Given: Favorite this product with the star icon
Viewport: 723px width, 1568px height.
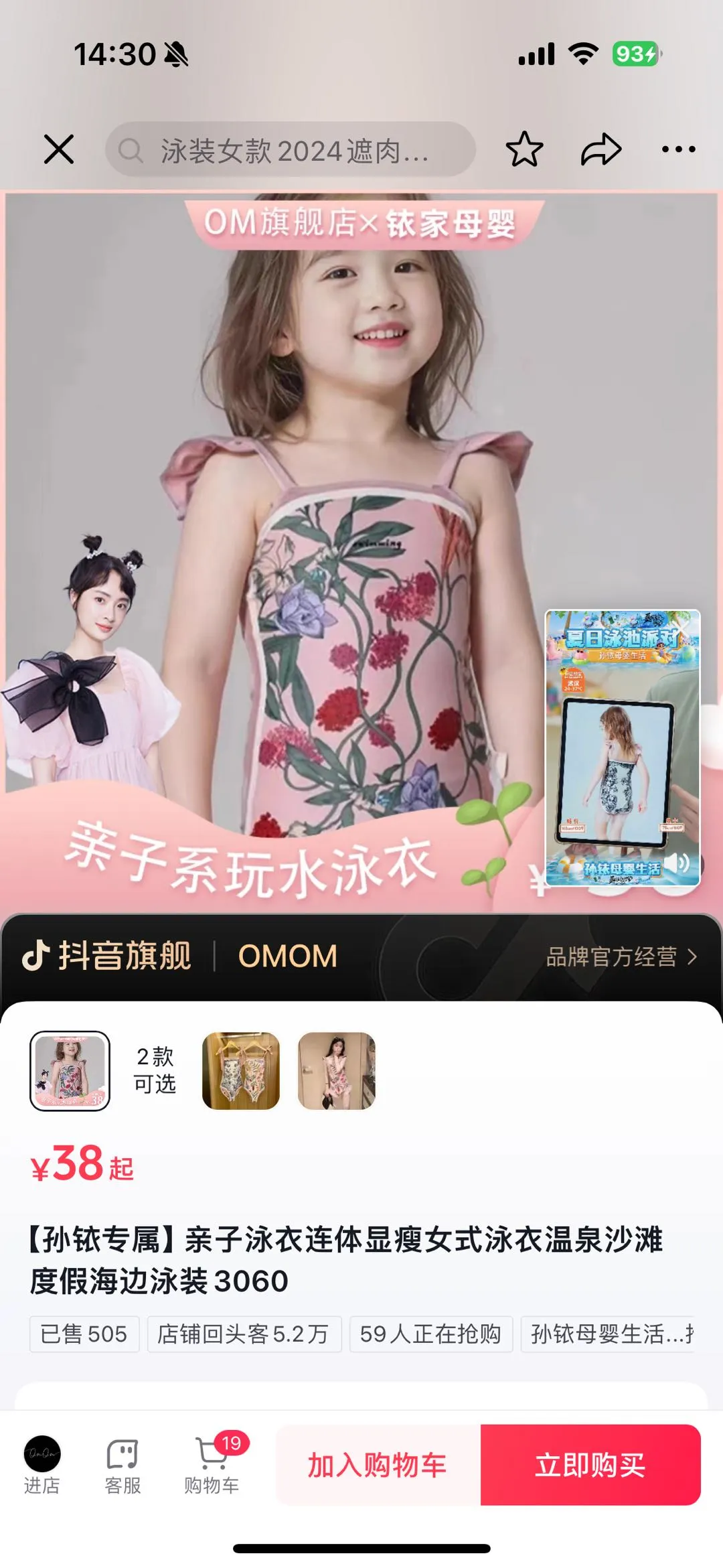Looking at the screenshot, I should click(x=524, y=149).
